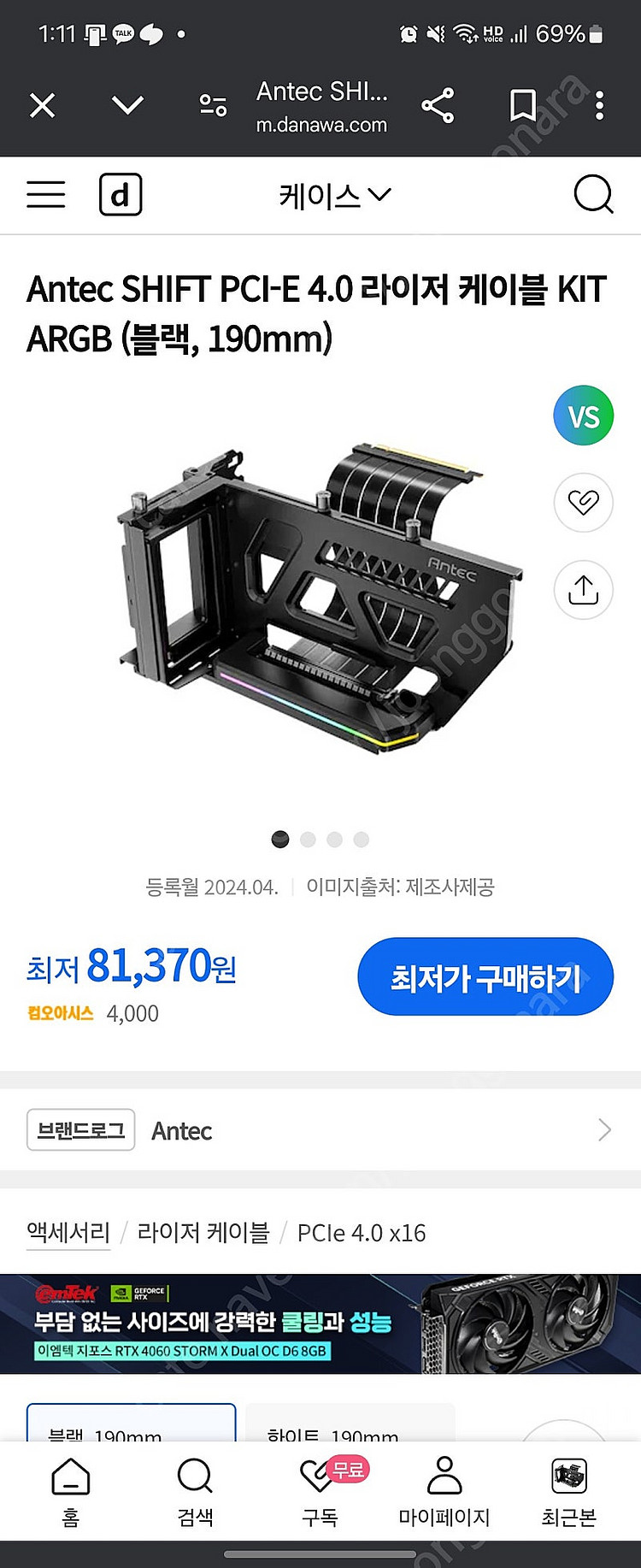Open emTek RTX 4060 ad banner
Viewport: 641px width, 1568px height.
[320, 1323]
